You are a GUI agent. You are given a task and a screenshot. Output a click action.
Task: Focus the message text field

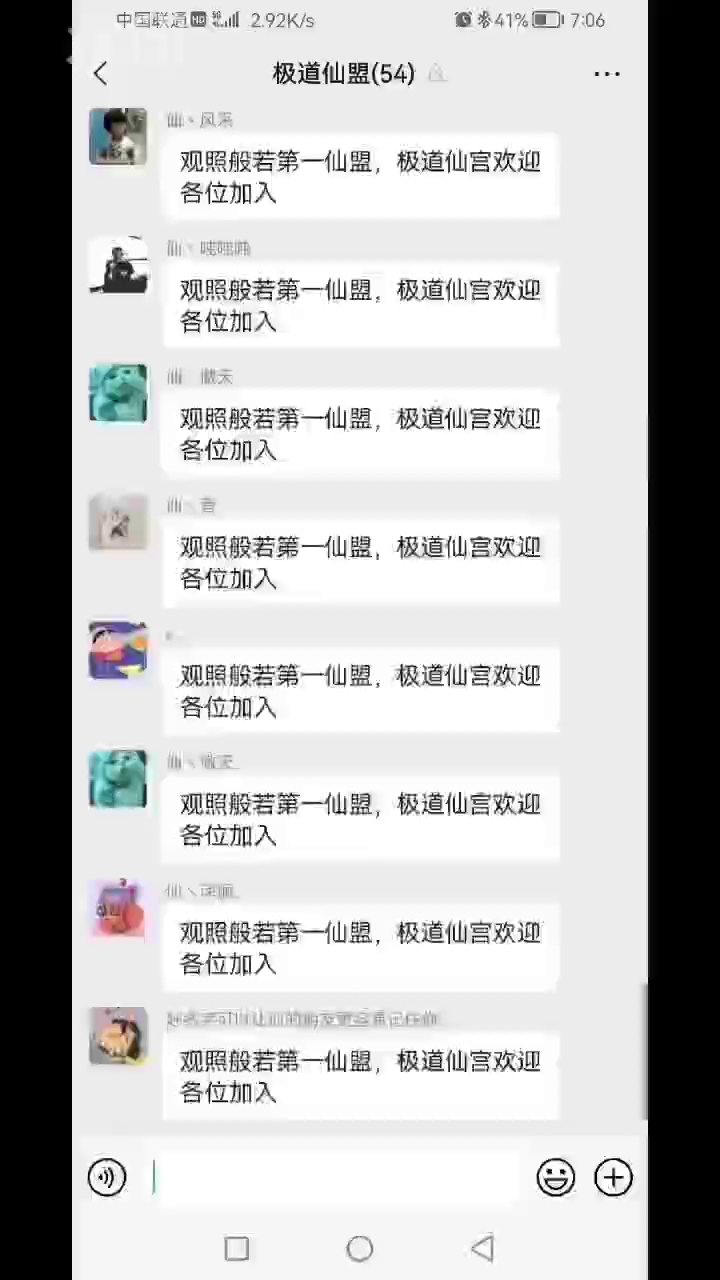click(x=335, y=1178)
